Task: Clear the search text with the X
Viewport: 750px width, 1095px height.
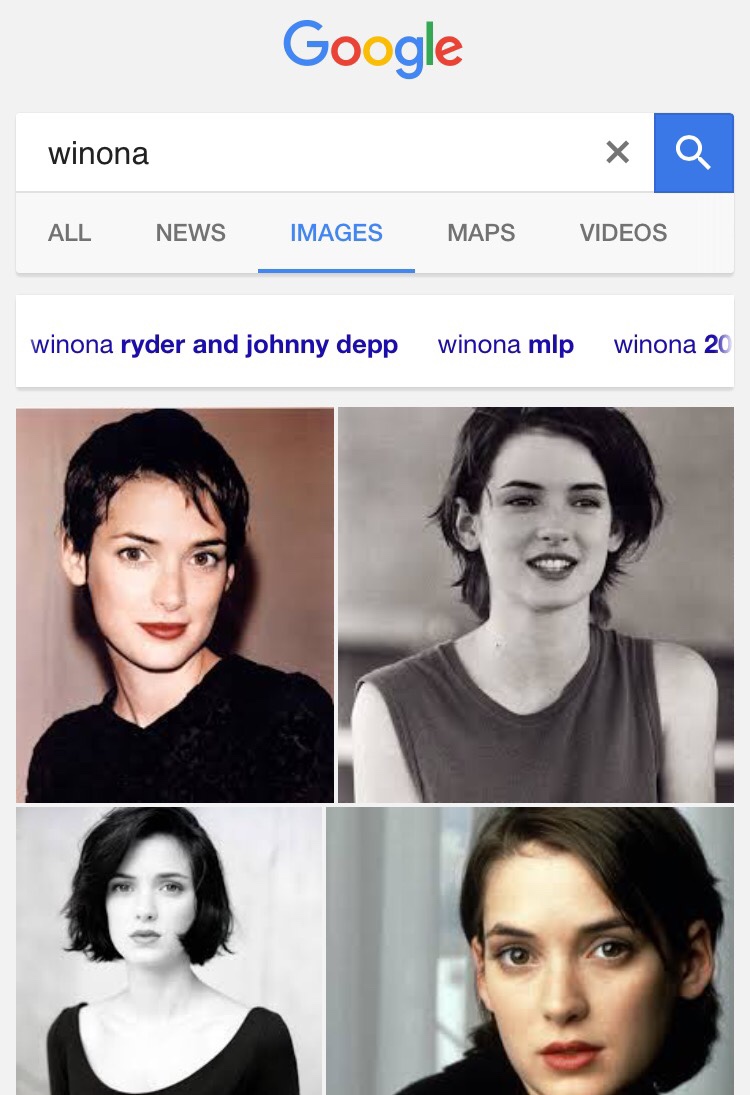Action: pyautogui.click(x=618, y=152)
